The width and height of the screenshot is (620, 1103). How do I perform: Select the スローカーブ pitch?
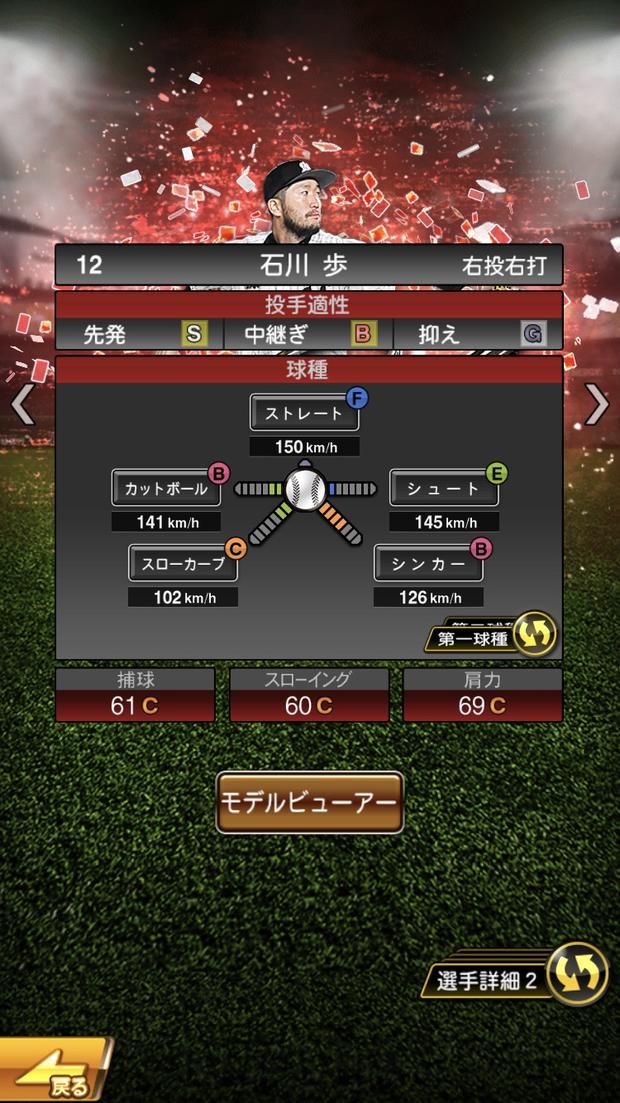(183, 563)
